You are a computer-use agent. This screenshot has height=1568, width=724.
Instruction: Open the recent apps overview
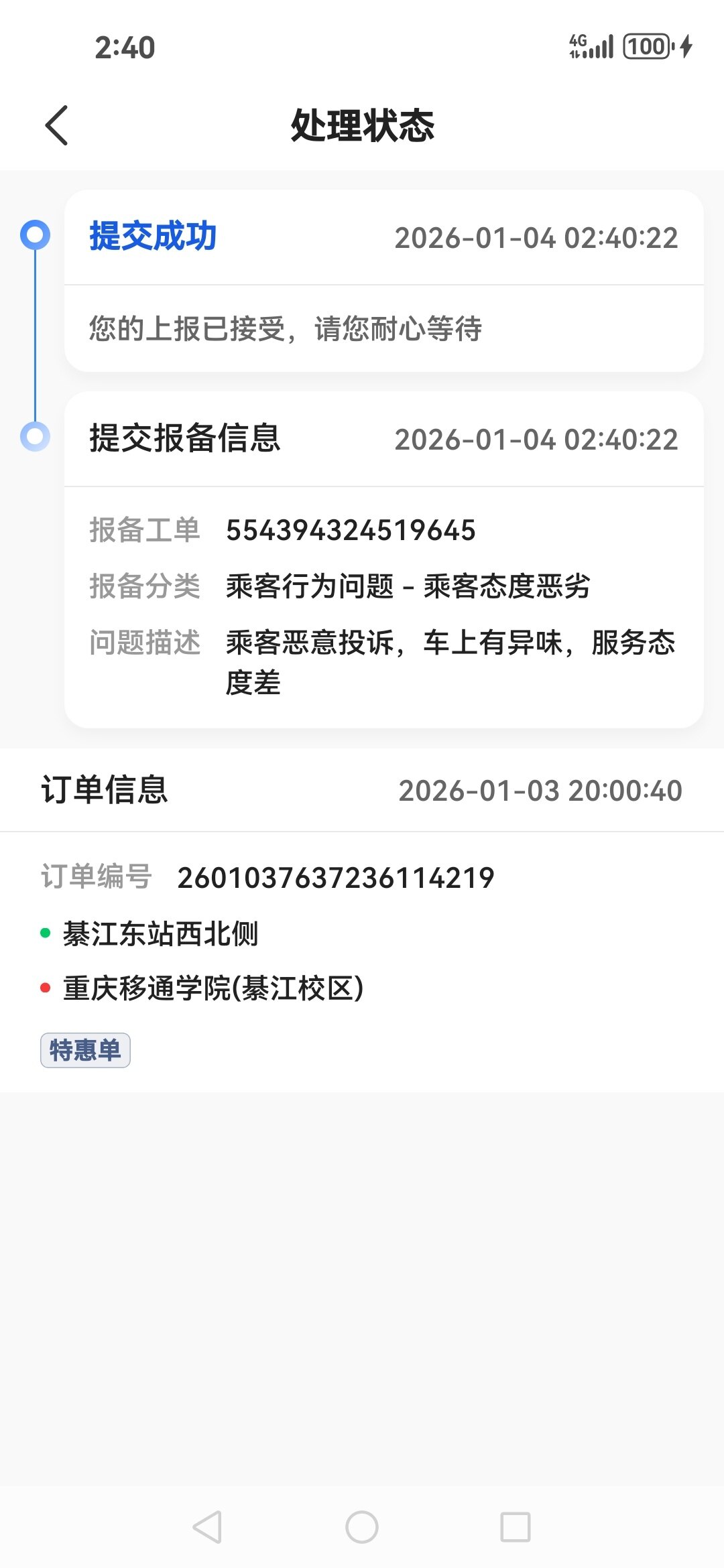(516, 1527)
